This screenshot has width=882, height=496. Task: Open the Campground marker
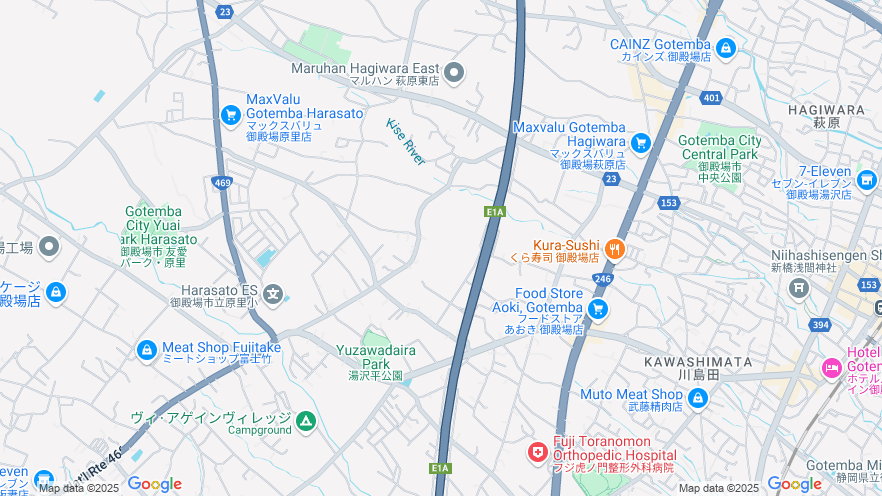[306, 423]
